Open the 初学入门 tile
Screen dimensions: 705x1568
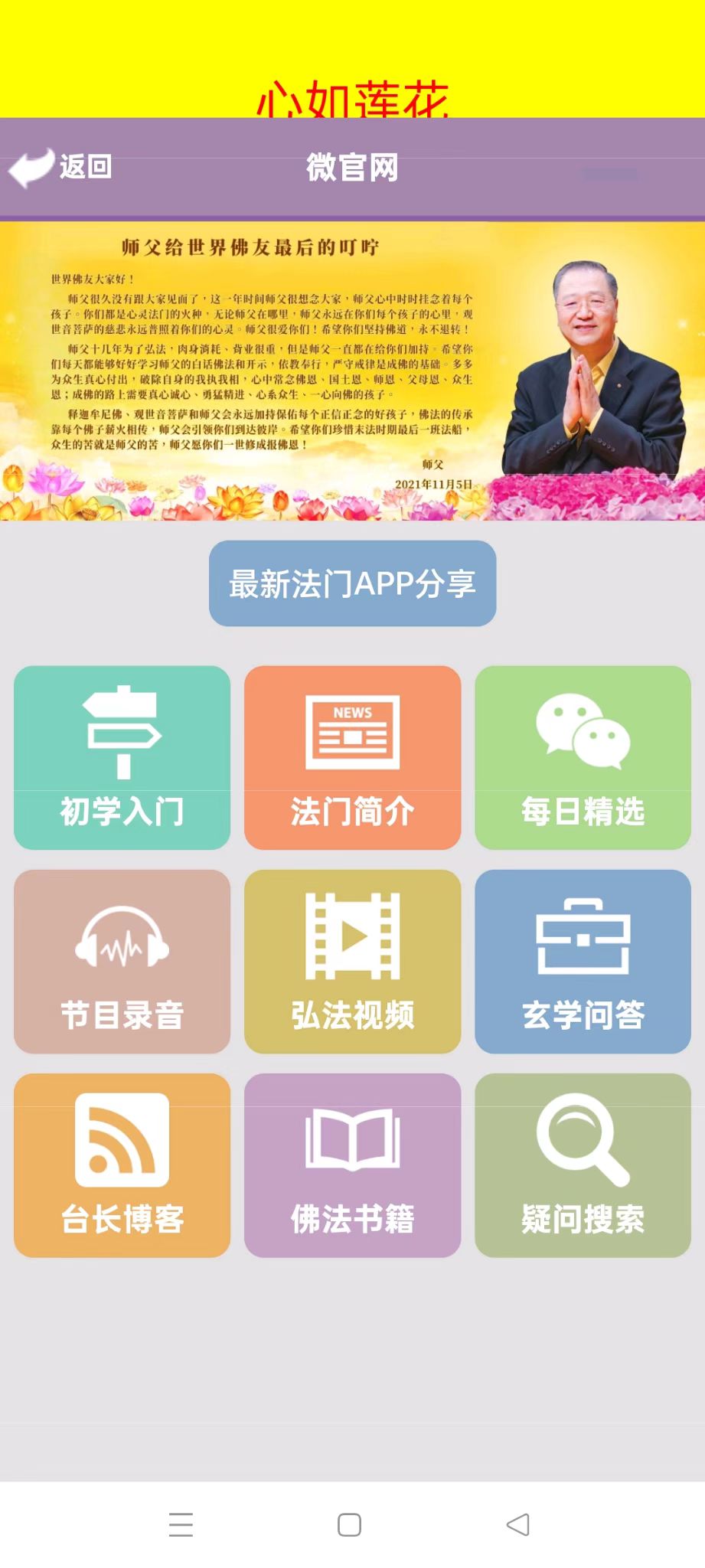coord(122,757)
